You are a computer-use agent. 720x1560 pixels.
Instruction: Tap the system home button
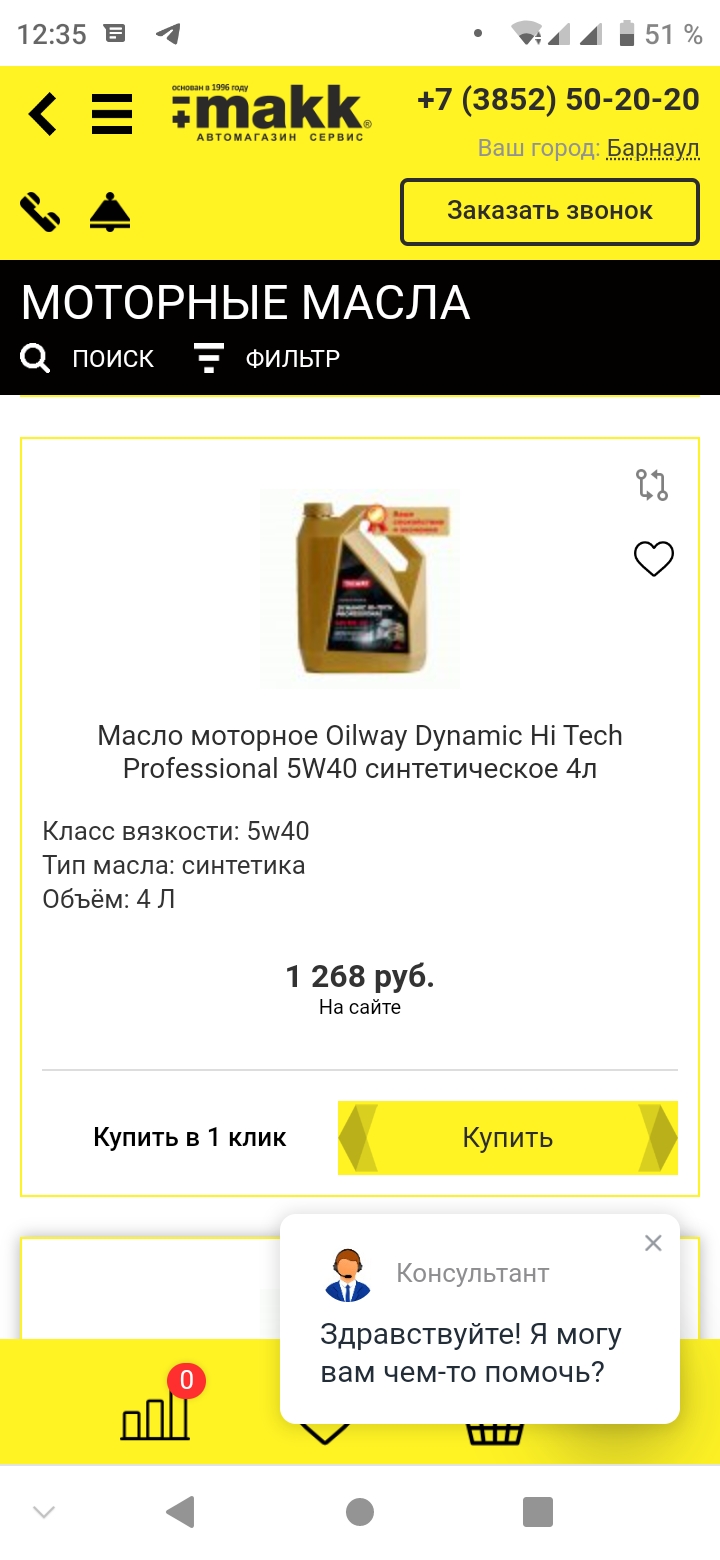click(x=360, y=1512)
